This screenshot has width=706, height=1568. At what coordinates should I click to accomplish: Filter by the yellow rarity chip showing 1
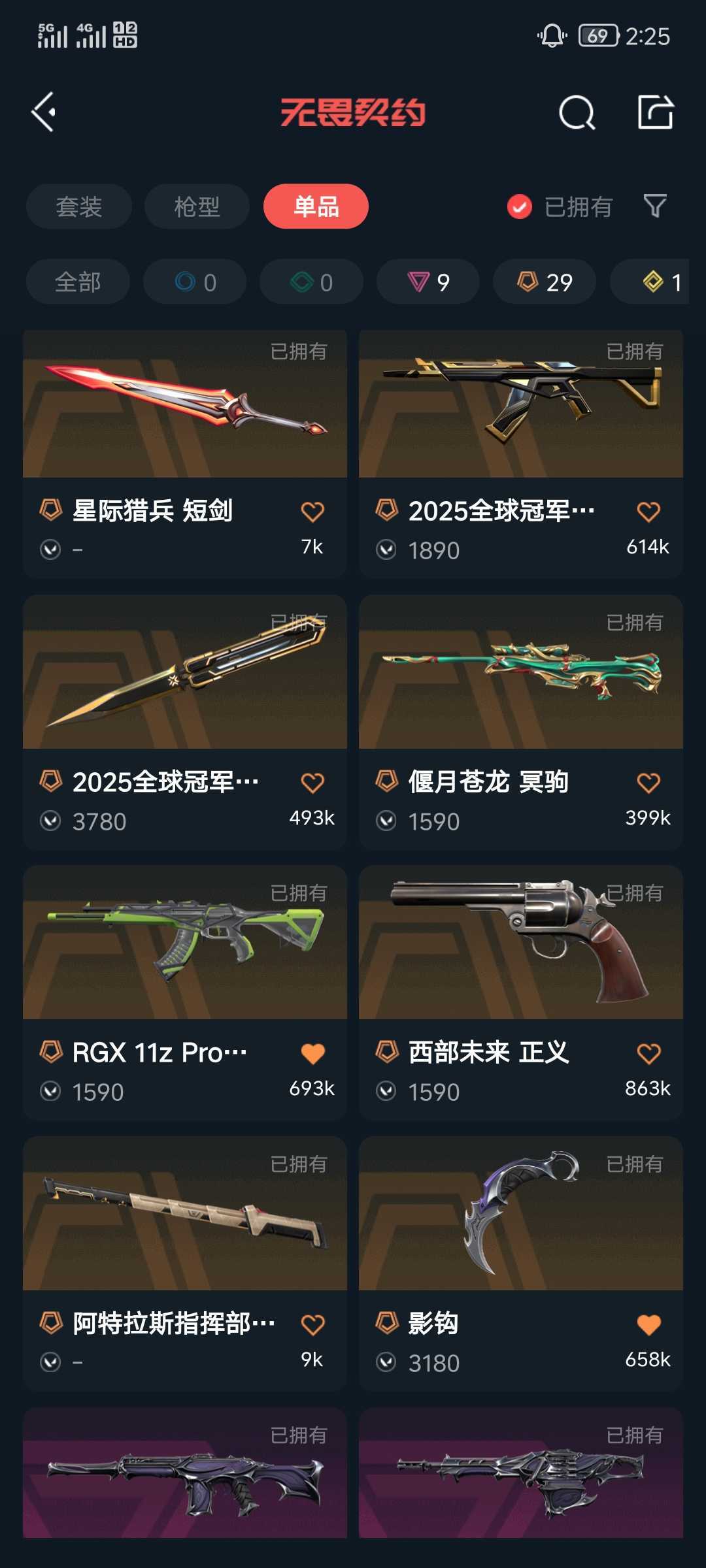660,282
